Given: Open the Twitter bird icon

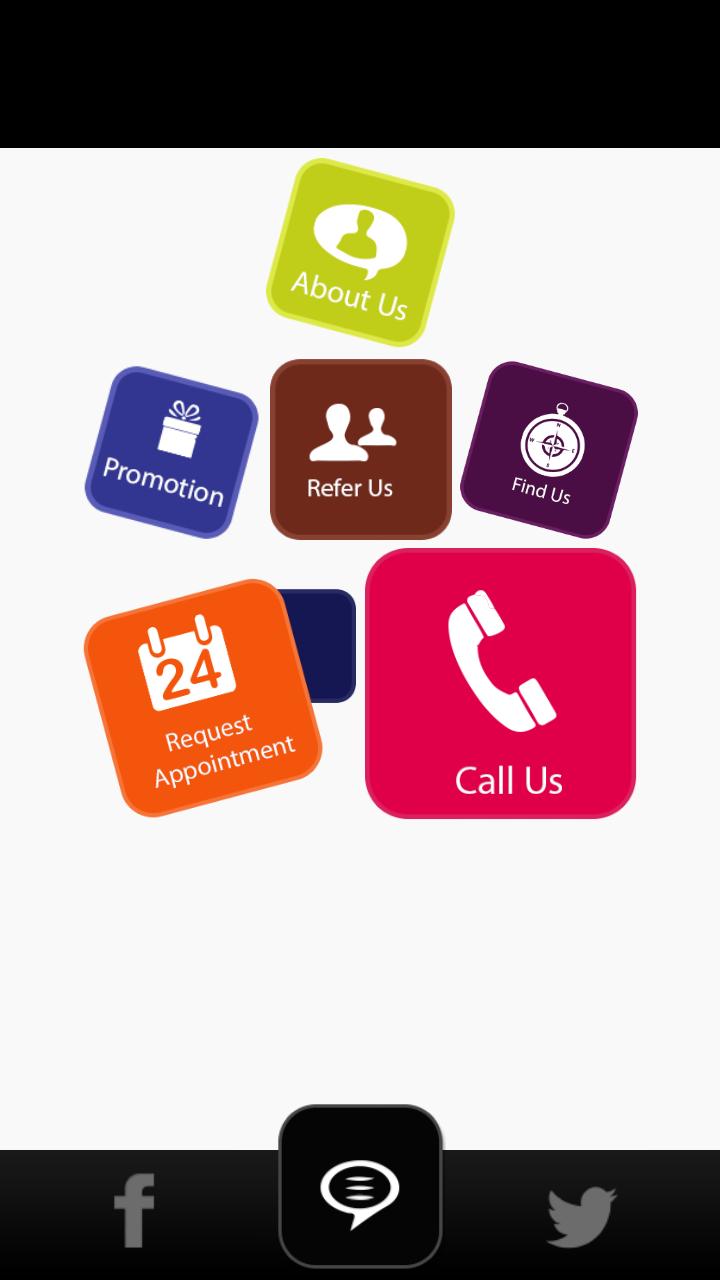Looking at the screenshot, I should point(582,1216).
